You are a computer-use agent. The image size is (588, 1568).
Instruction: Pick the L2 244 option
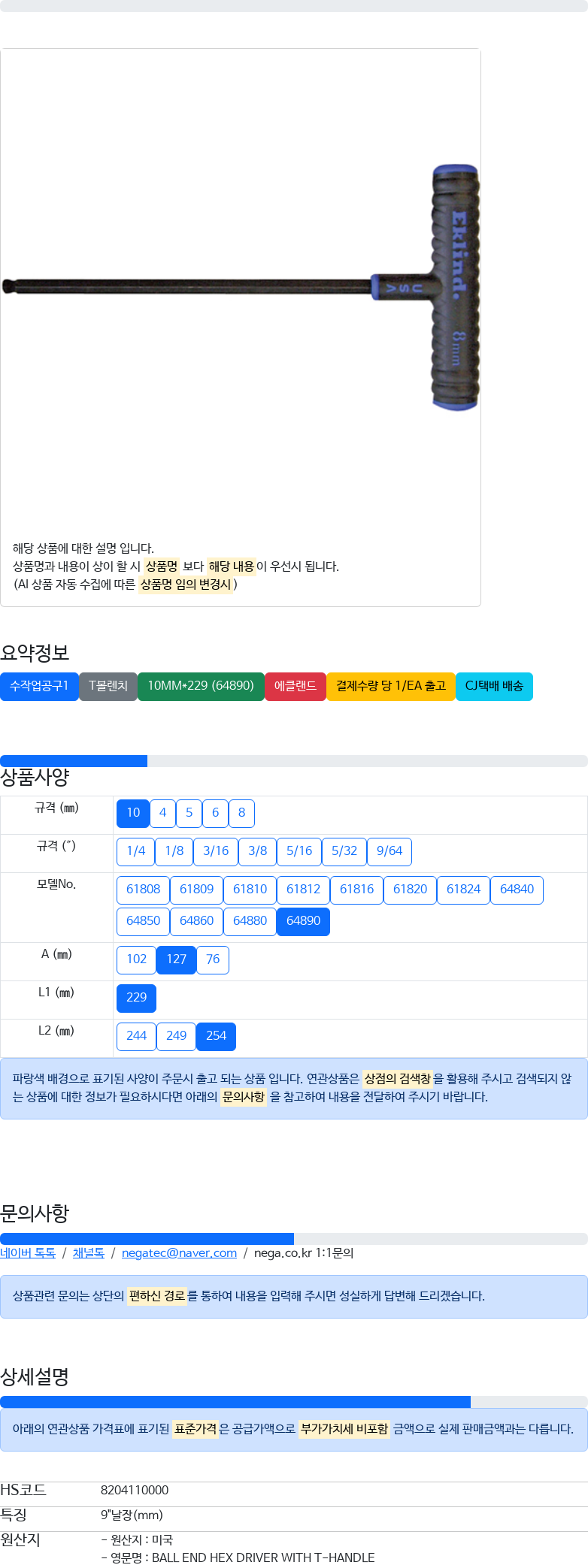[136, 1036]
